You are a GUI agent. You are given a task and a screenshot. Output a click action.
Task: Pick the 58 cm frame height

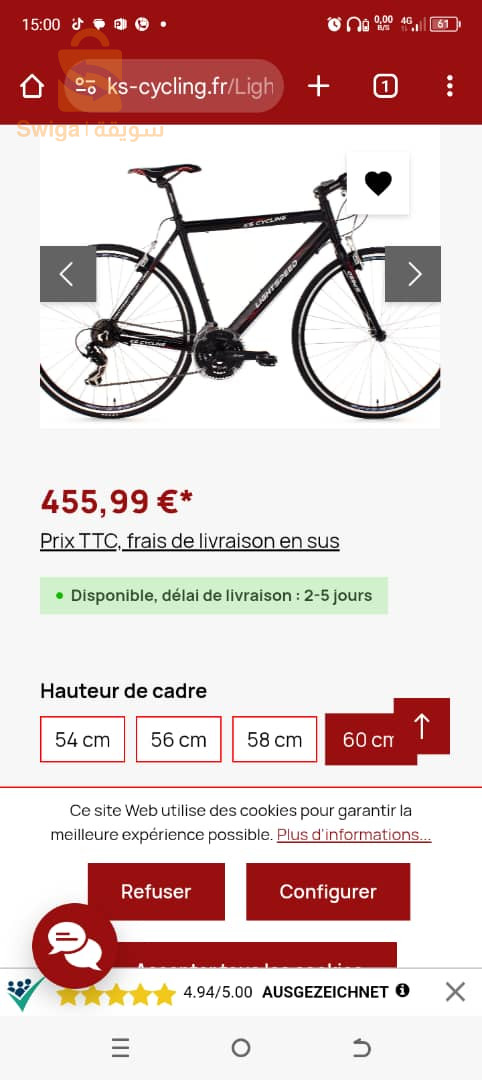(x=275, y=740)
